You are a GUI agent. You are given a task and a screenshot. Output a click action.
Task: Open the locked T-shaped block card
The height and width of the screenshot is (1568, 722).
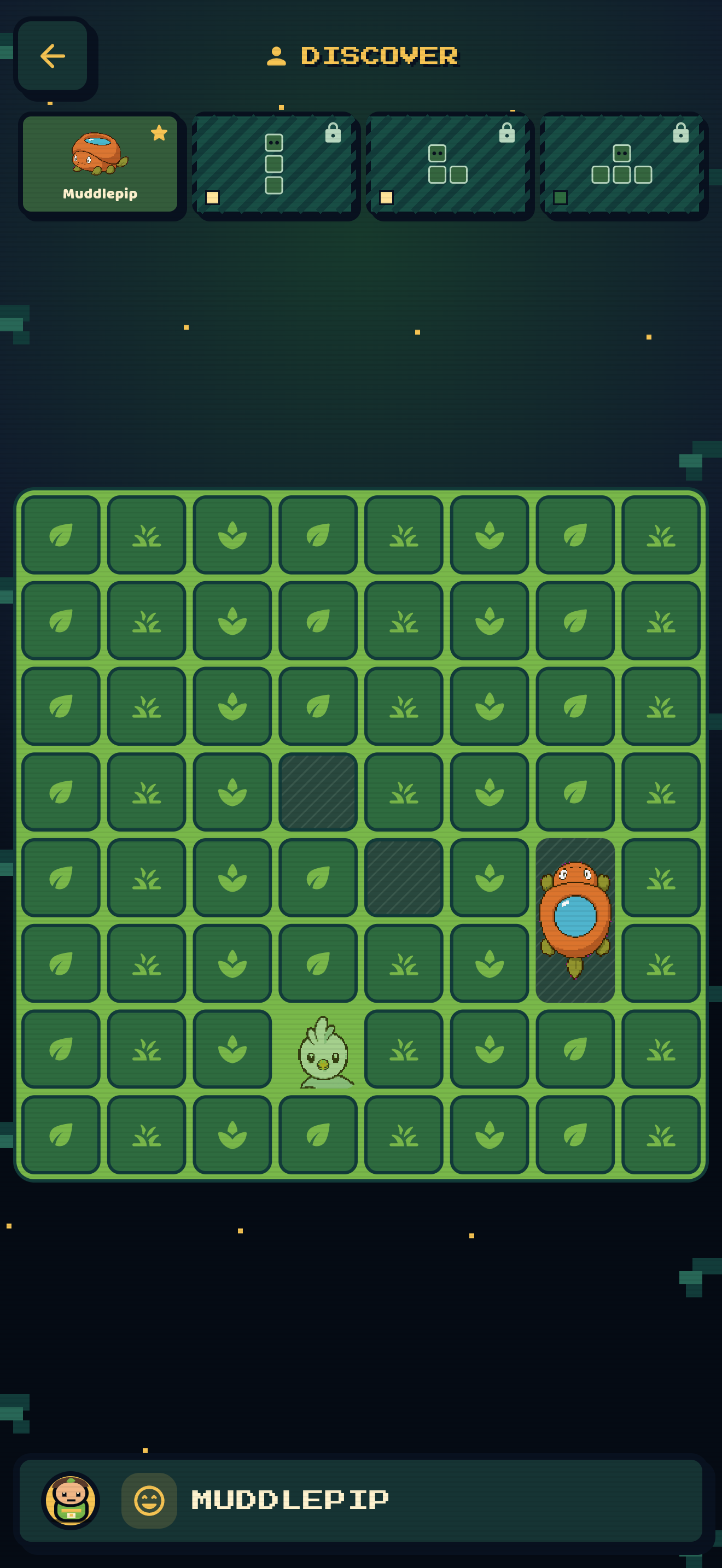[621, 163]
